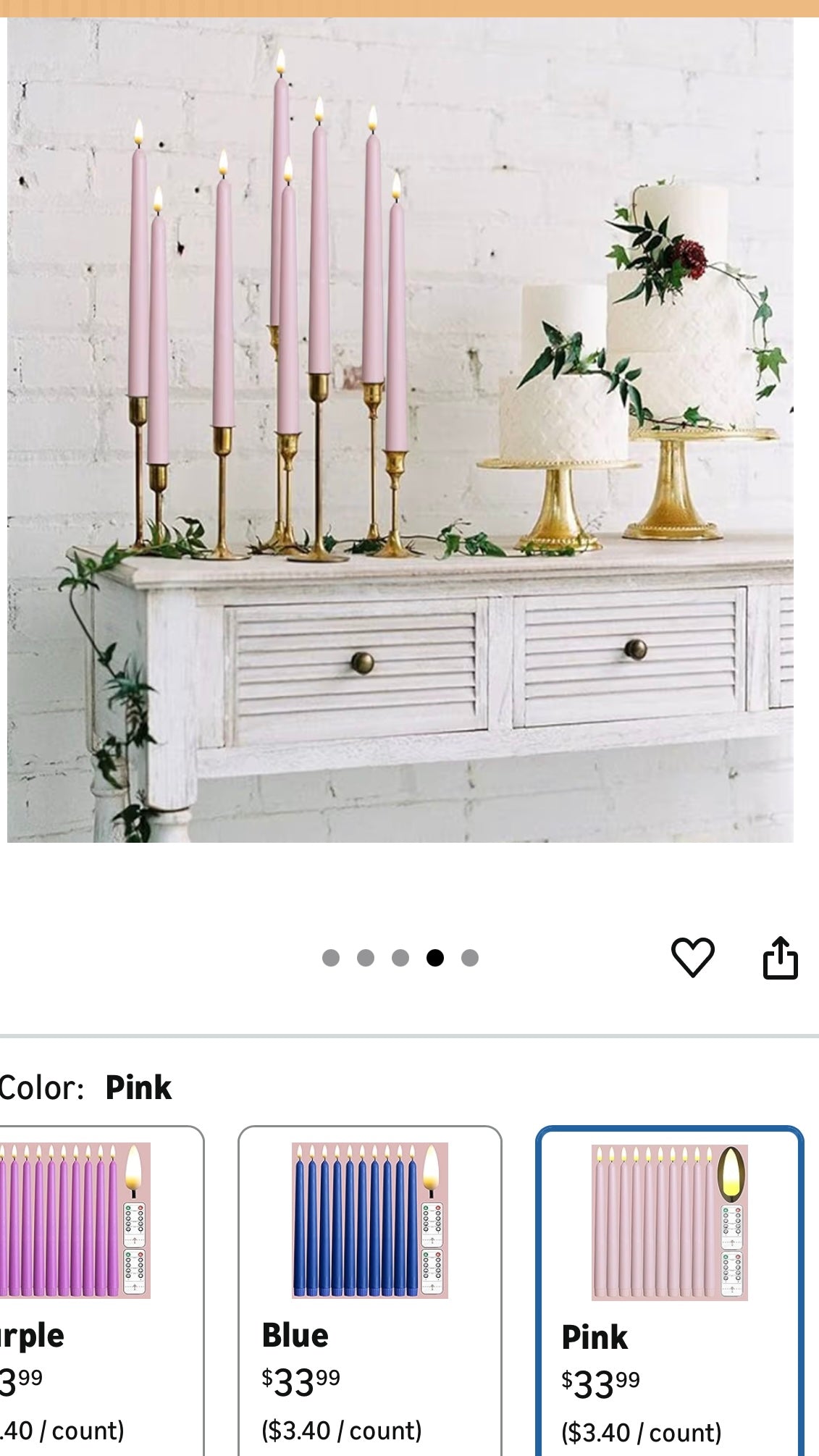Add this item to your wish list
Screen dimensions: 819x1456
[692, 957]
